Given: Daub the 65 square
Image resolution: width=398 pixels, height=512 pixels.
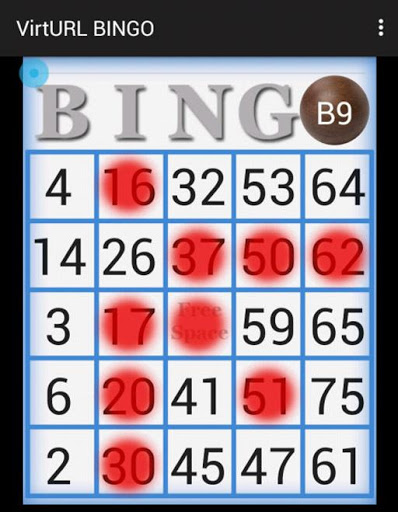Looking at the screenshot, I should pyautogui.click(x=337, y=324).
